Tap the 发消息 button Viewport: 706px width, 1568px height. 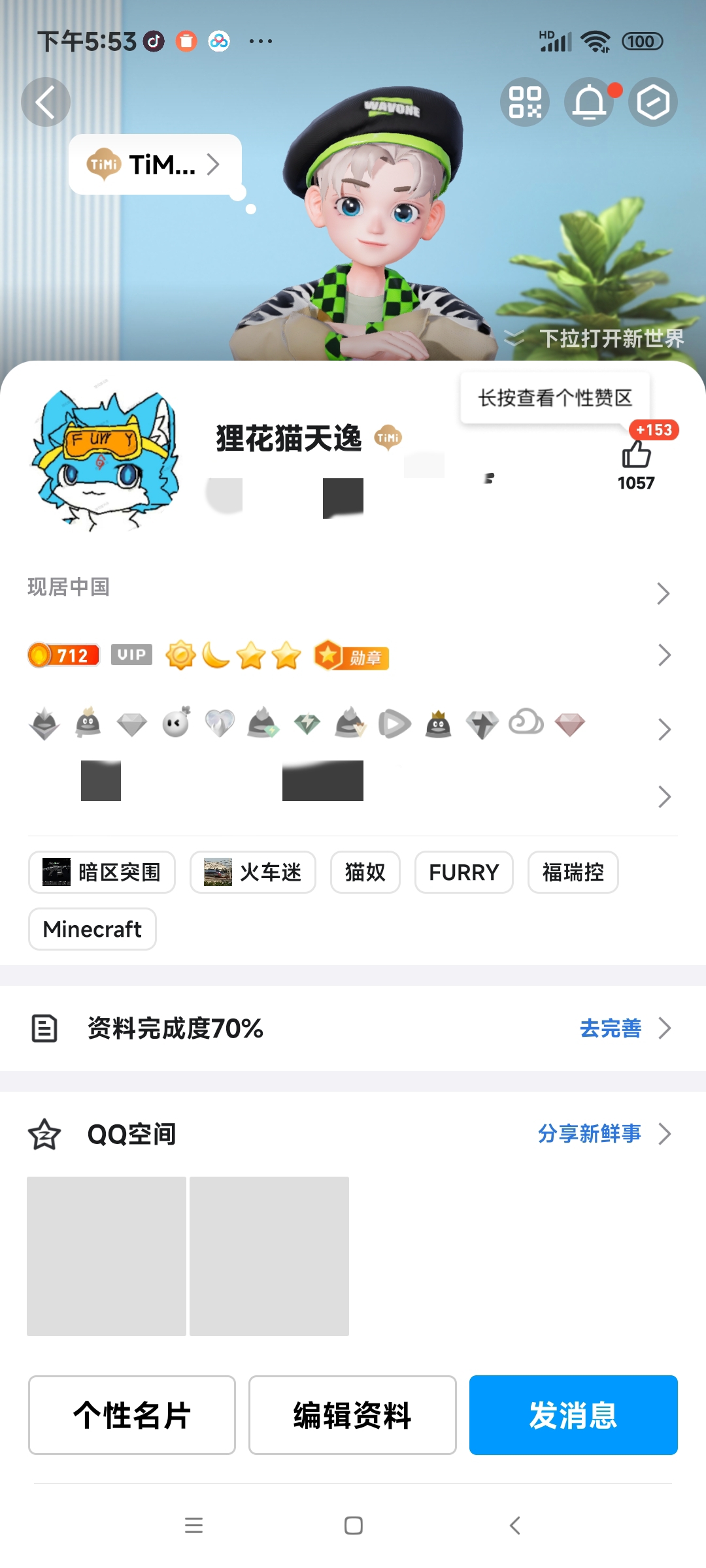[x=573, y=1415]
